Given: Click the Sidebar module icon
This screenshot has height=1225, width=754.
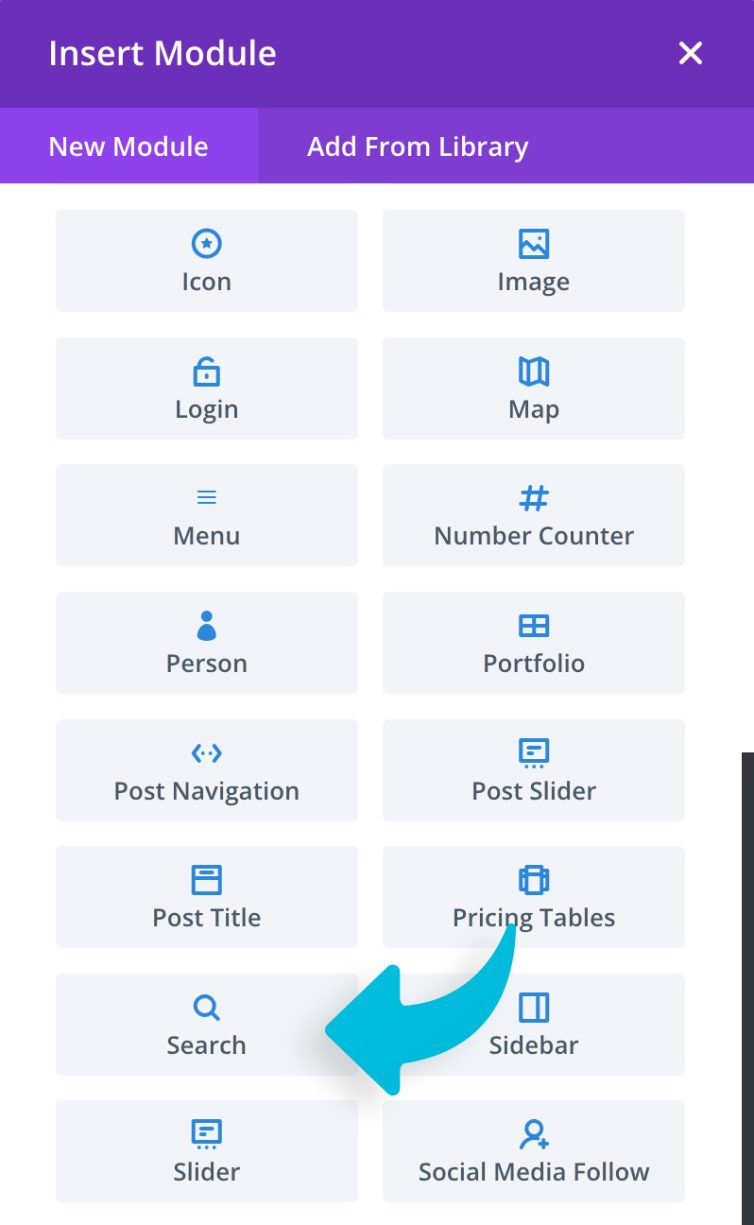Looking at the screenshot, I should click(533, 1007).
